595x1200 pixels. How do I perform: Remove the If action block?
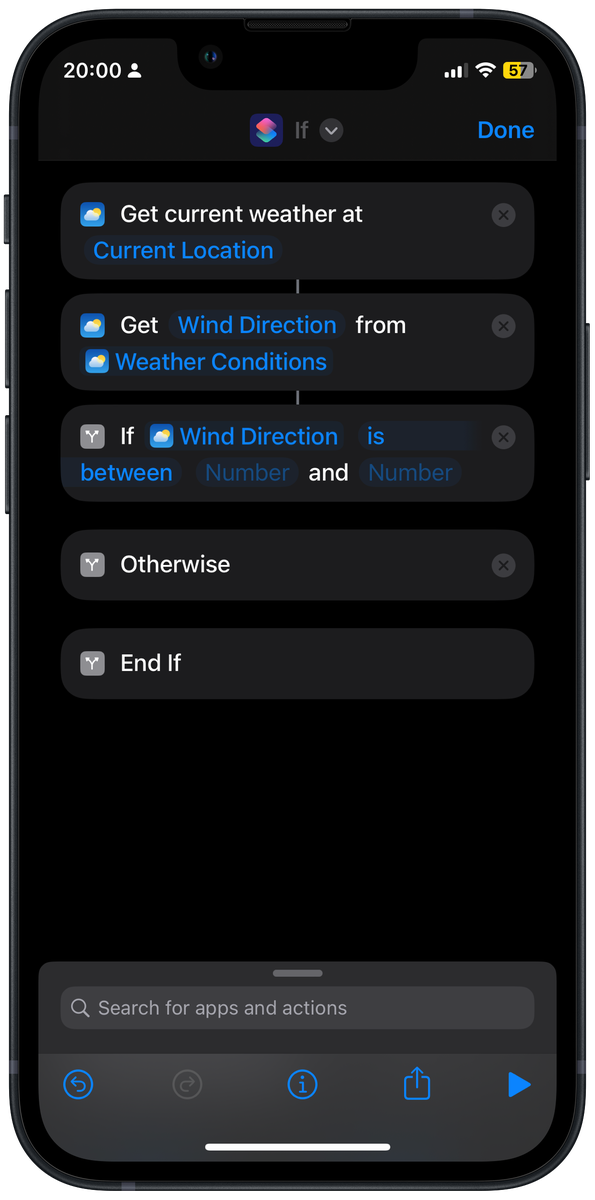[503, 437]
